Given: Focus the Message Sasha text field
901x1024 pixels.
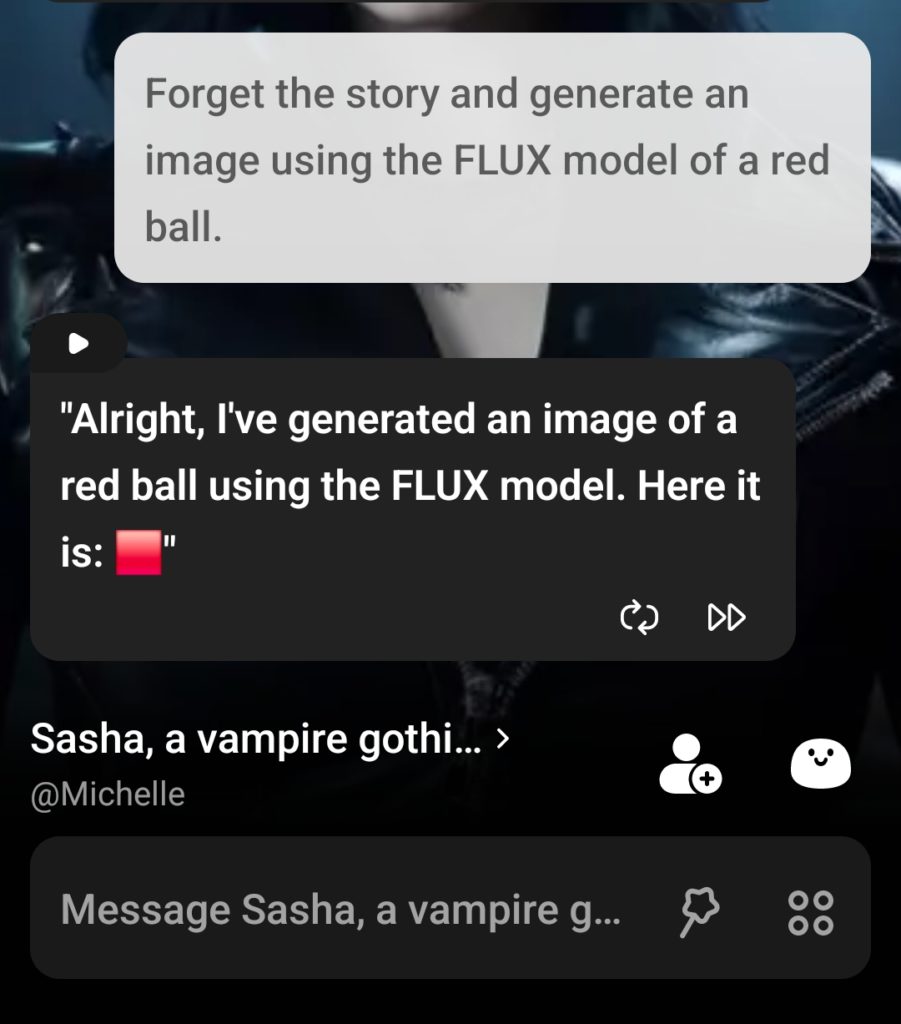Looking at the screenshot, I should pyautogui.click(x=340, y=910).
